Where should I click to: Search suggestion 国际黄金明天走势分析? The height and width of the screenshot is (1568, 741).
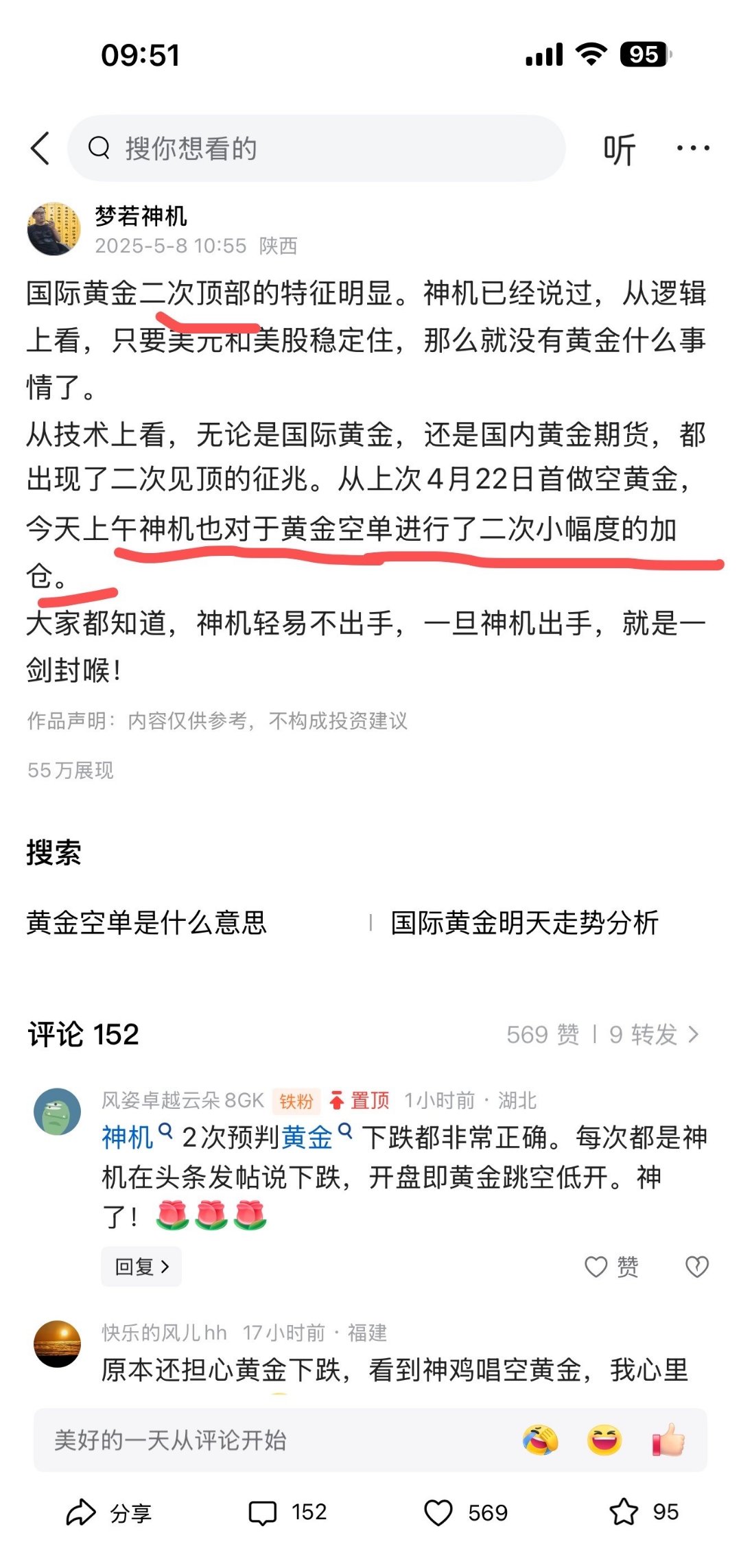click(524, 924)
